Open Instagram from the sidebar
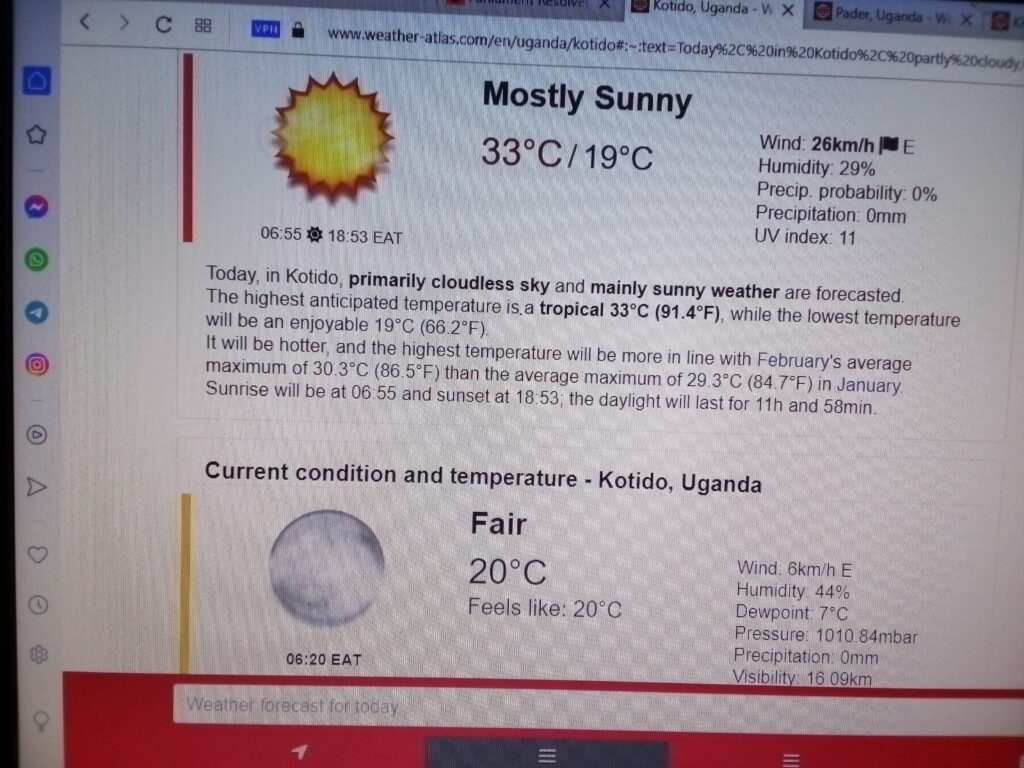This screenshot has height=768, width=1024. 37,364
